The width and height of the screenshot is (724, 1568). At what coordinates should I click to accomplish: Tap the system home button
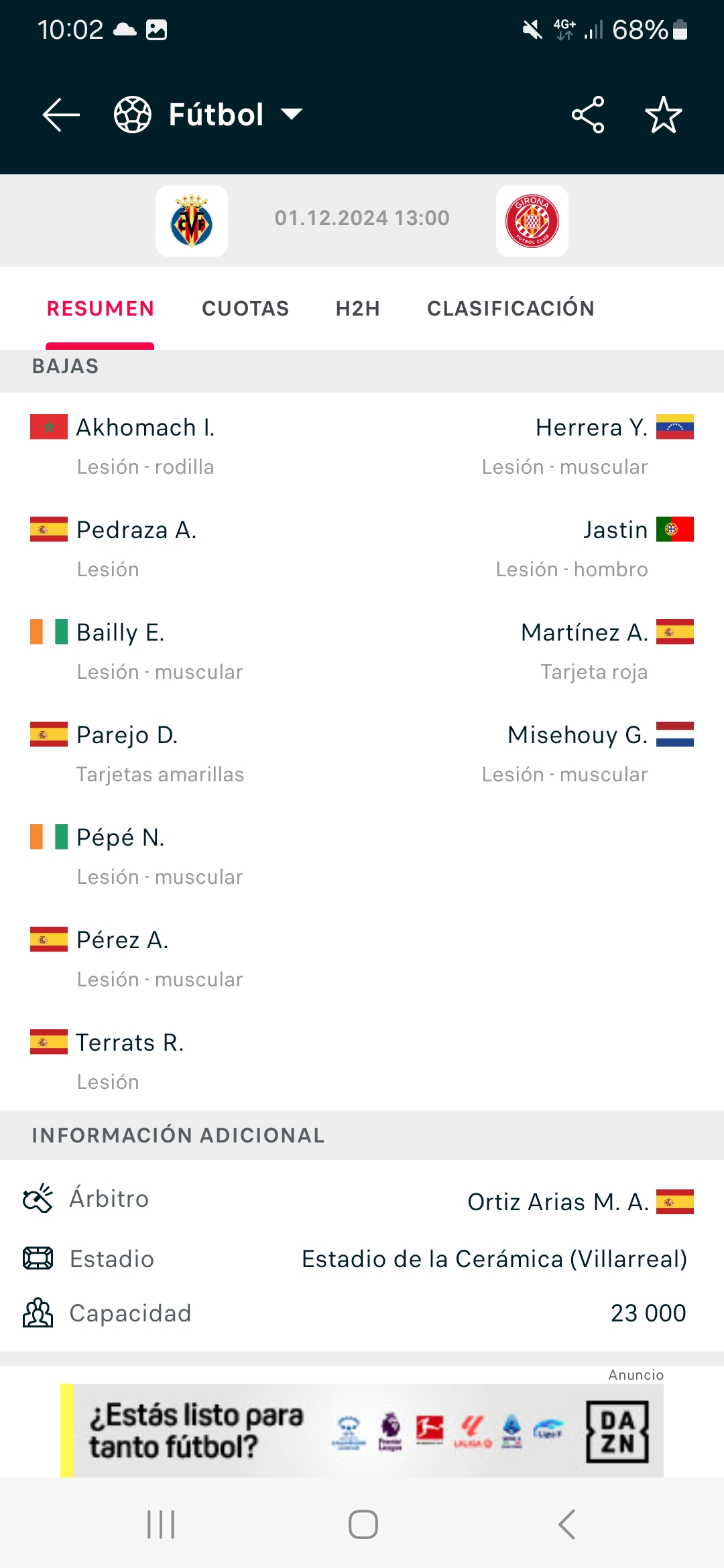[x=363, y=1524]
